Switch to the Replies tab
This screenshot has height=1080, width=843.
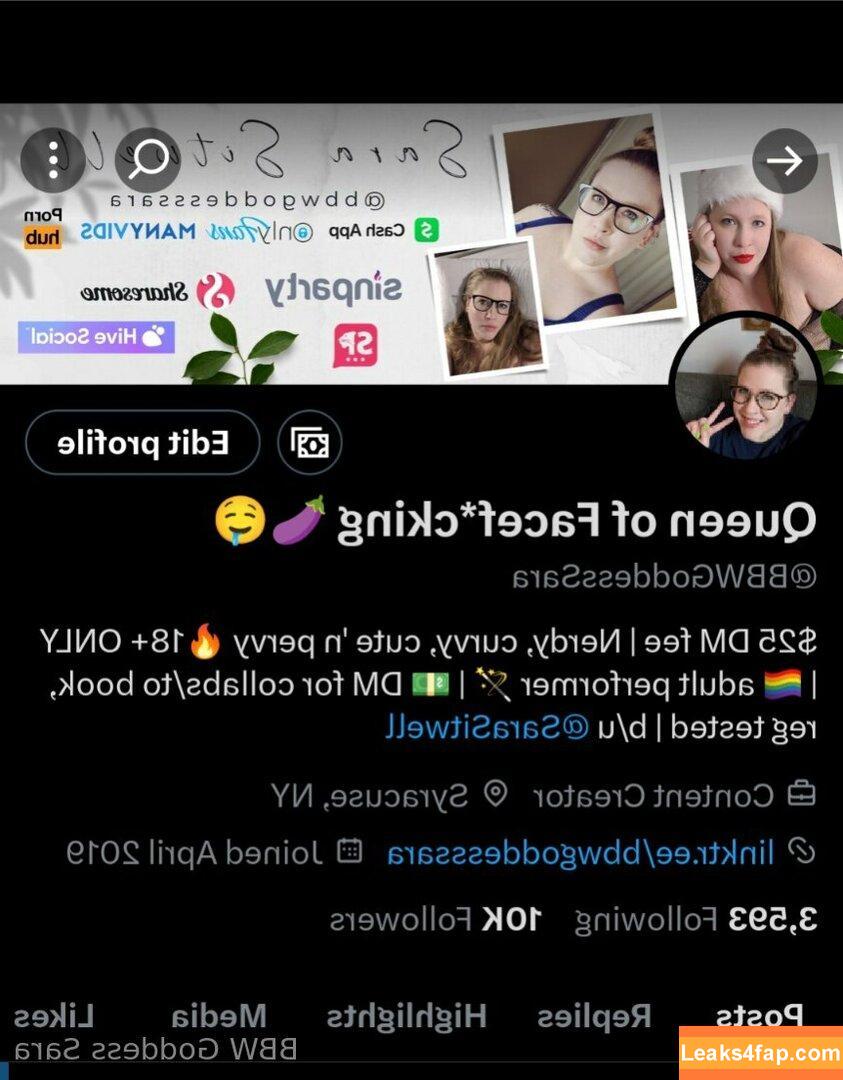point(594,1018)
